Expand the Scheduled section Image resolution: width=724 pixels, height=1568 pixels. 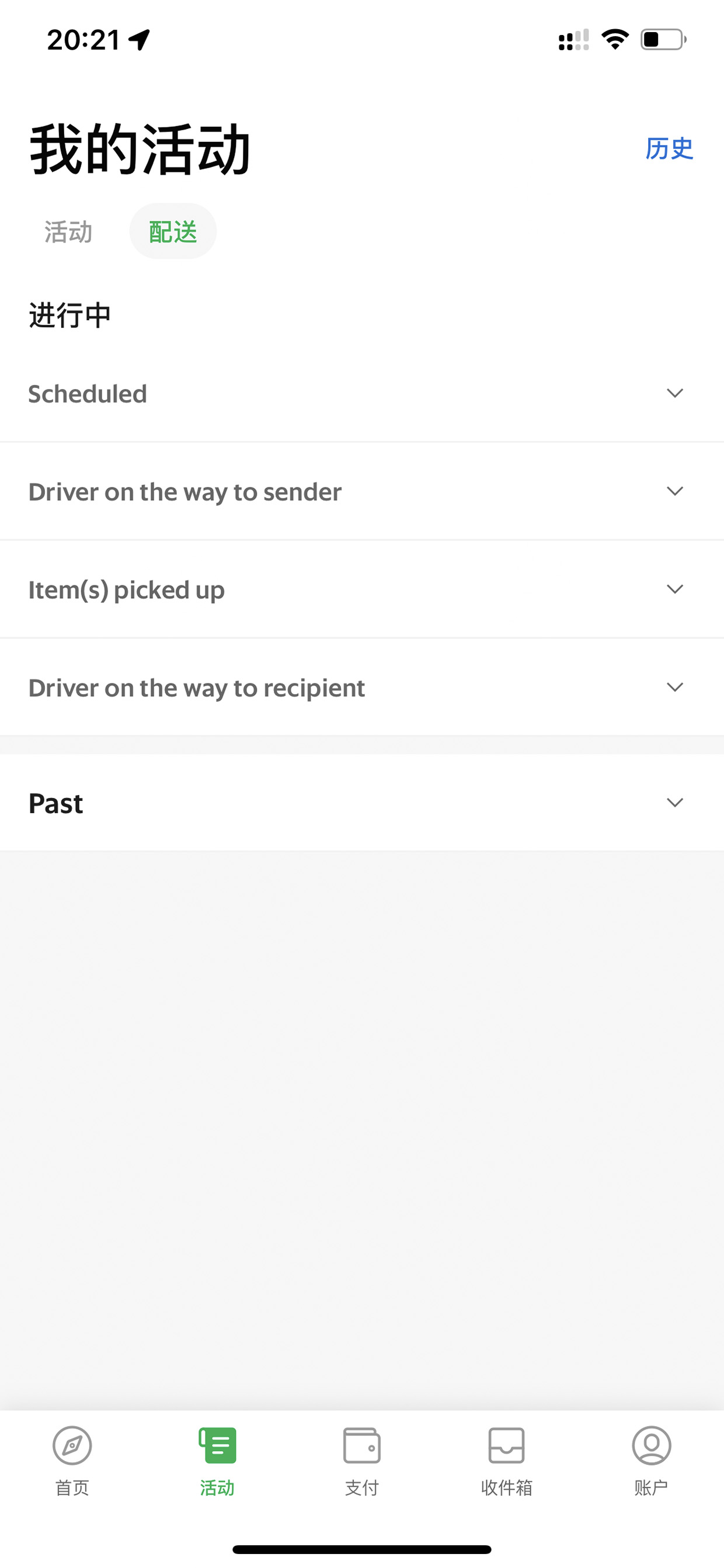coord(362,394)
